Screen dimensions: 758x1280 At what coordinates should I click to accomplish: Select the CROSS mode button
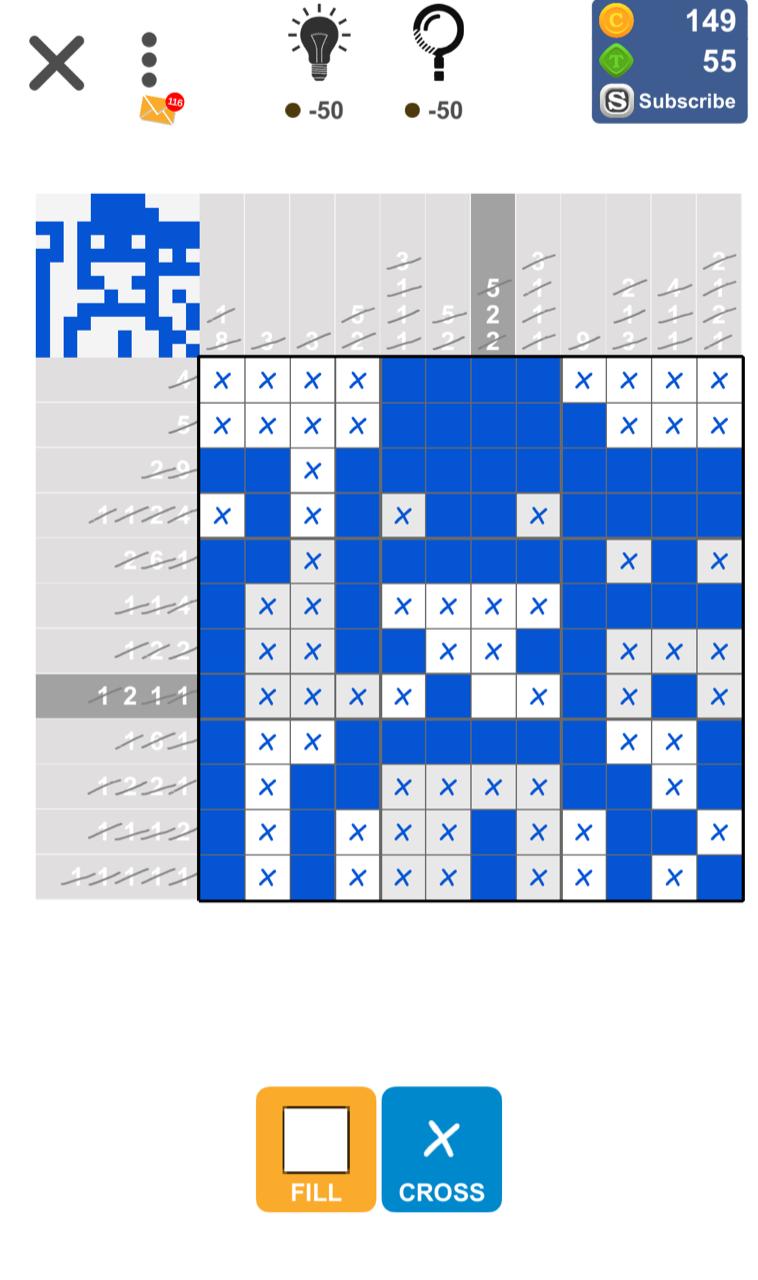click(441, 1149)
